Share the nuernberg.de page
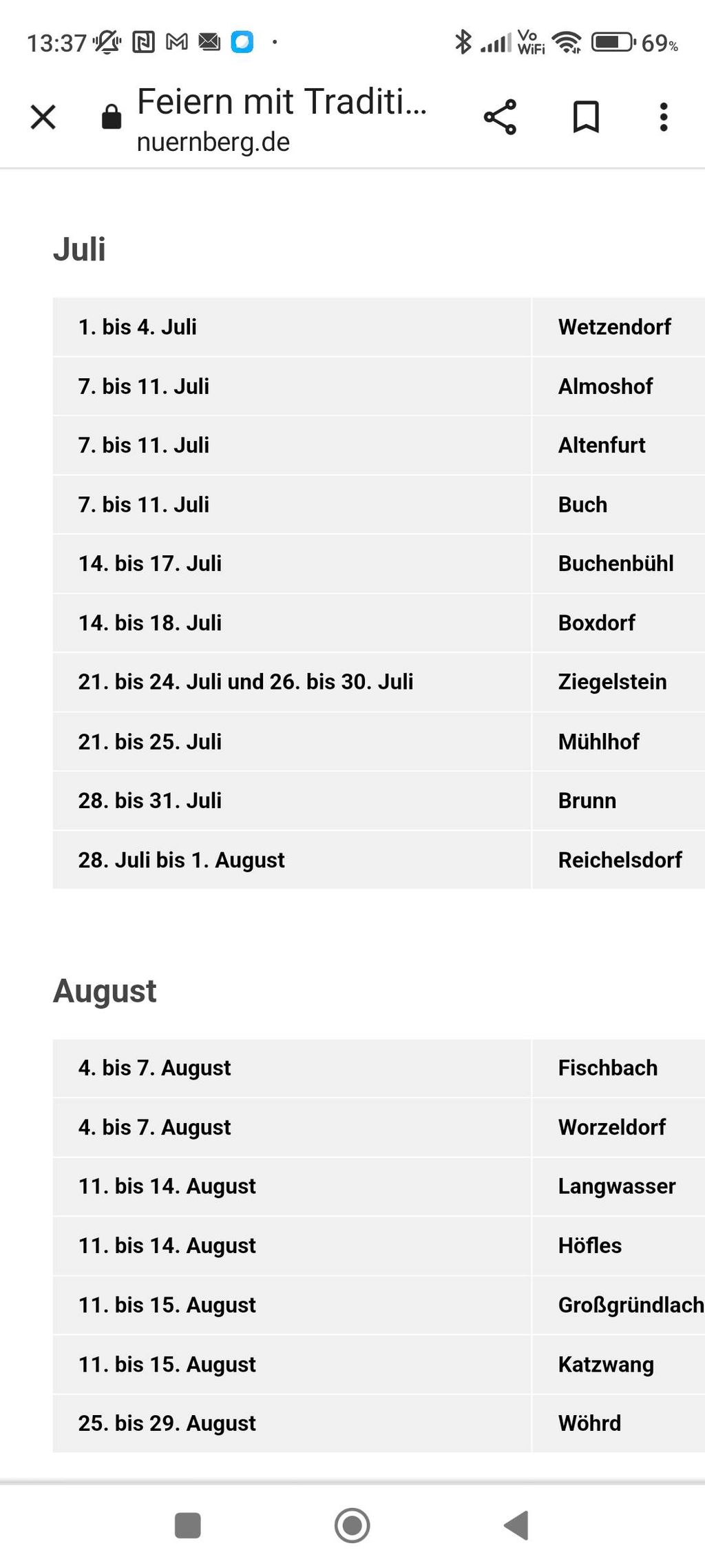Viewport: 705px width, 1568px height. click(500, 117)
